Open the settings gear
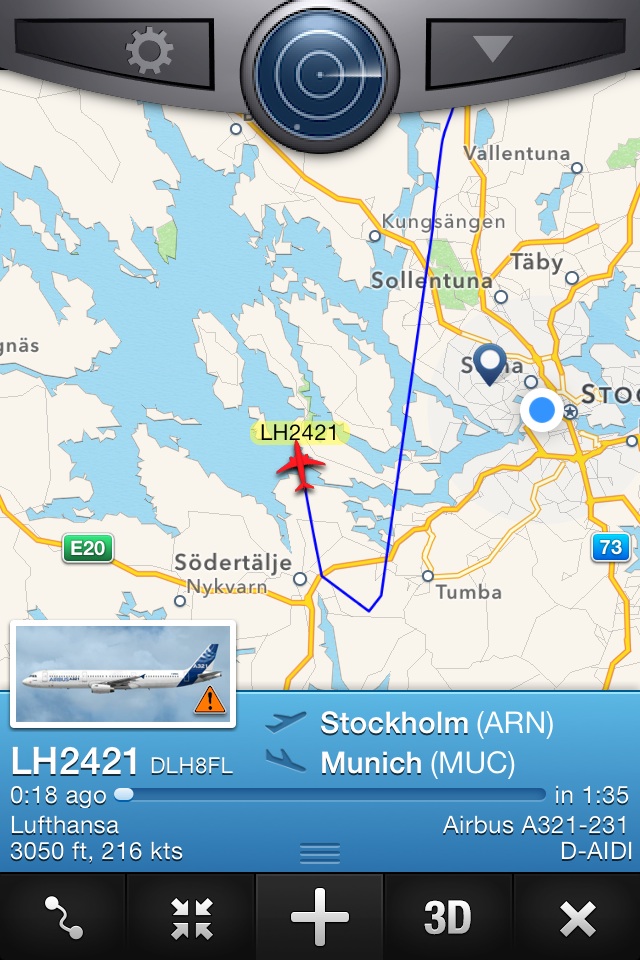This screenshot has height=960, width=640. coord(150,50)
